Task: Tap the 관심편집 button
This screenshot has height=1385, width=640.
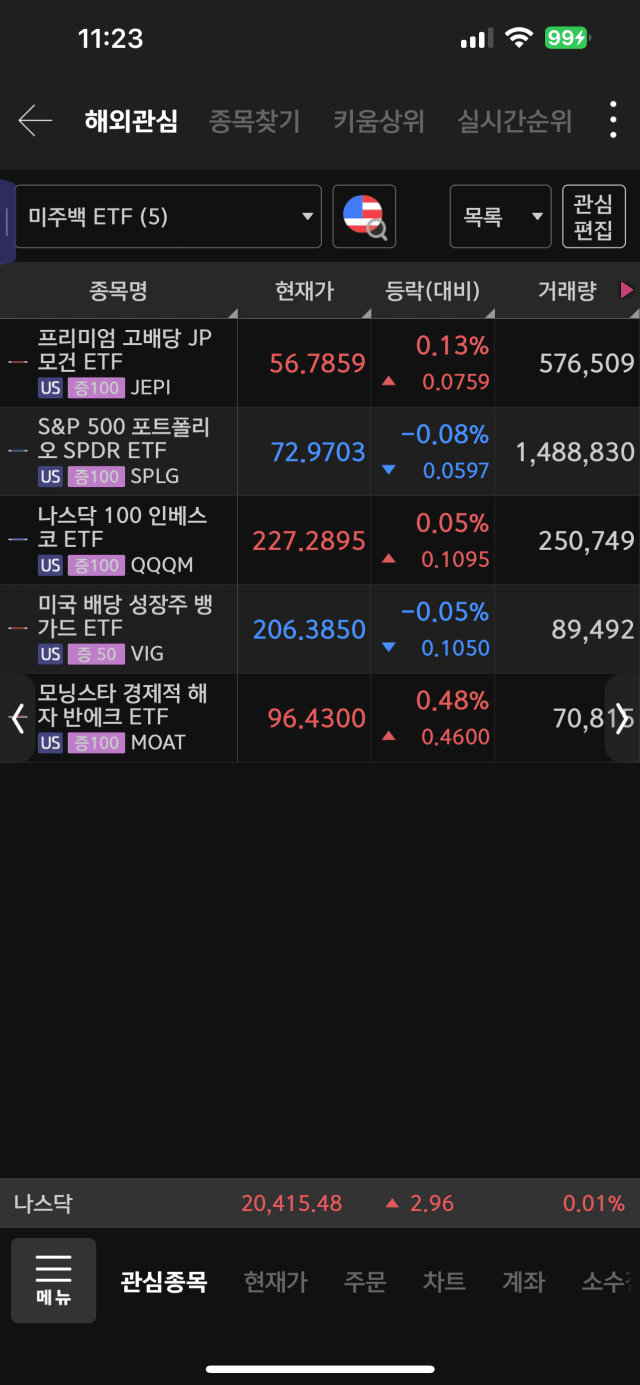Action: pos(594,216)
